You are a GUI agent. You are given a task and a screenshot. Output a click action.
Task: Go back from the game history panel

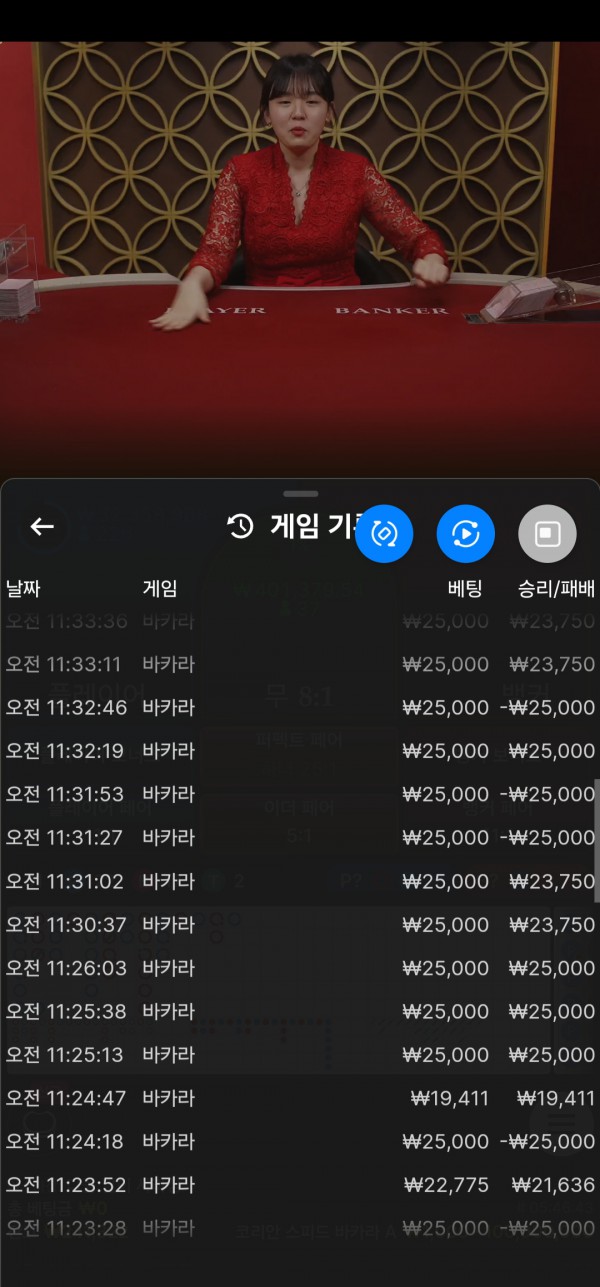click(x=42, y=527)
